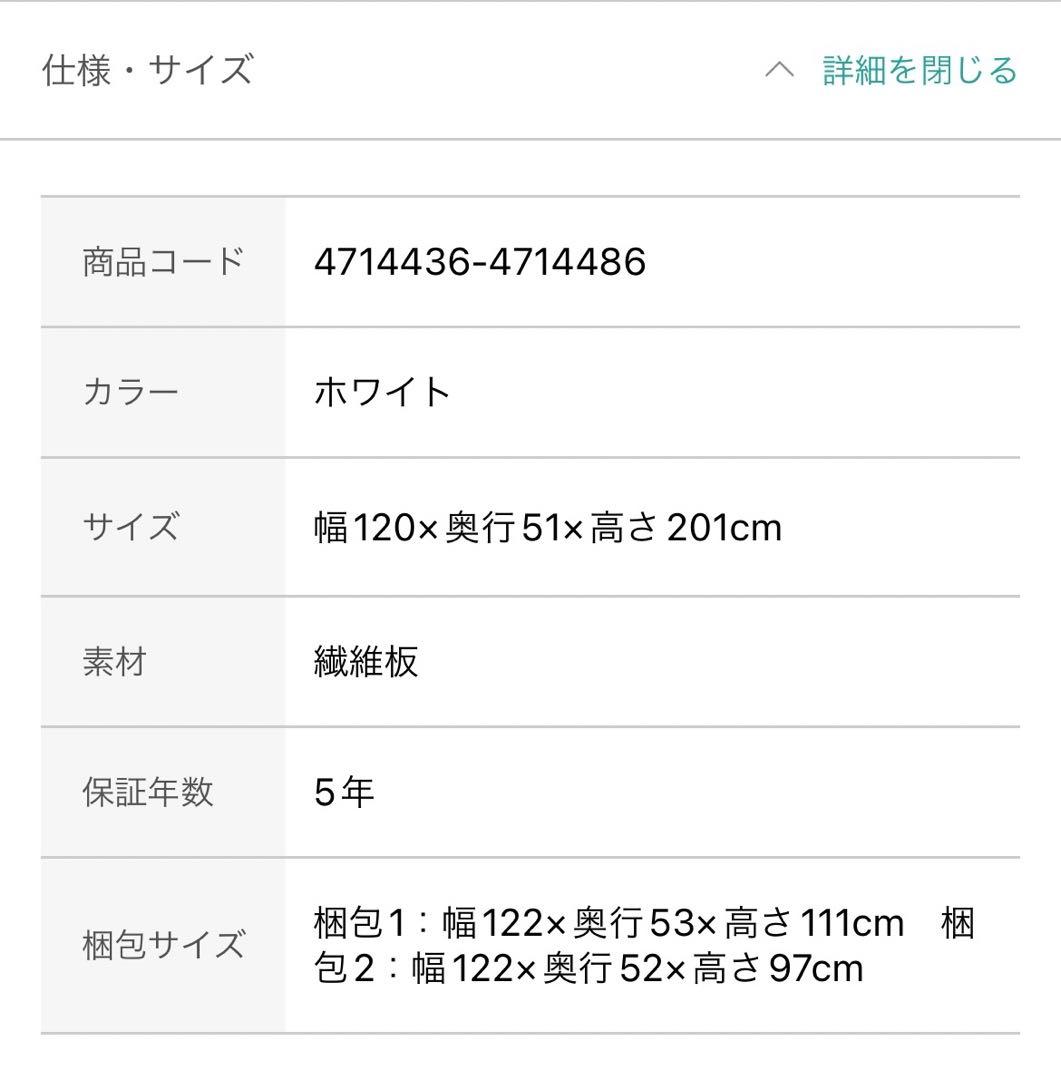Click the first row of the specifications table
1061x1080 pixels.
pyautogui.click(x=530, y=260)
